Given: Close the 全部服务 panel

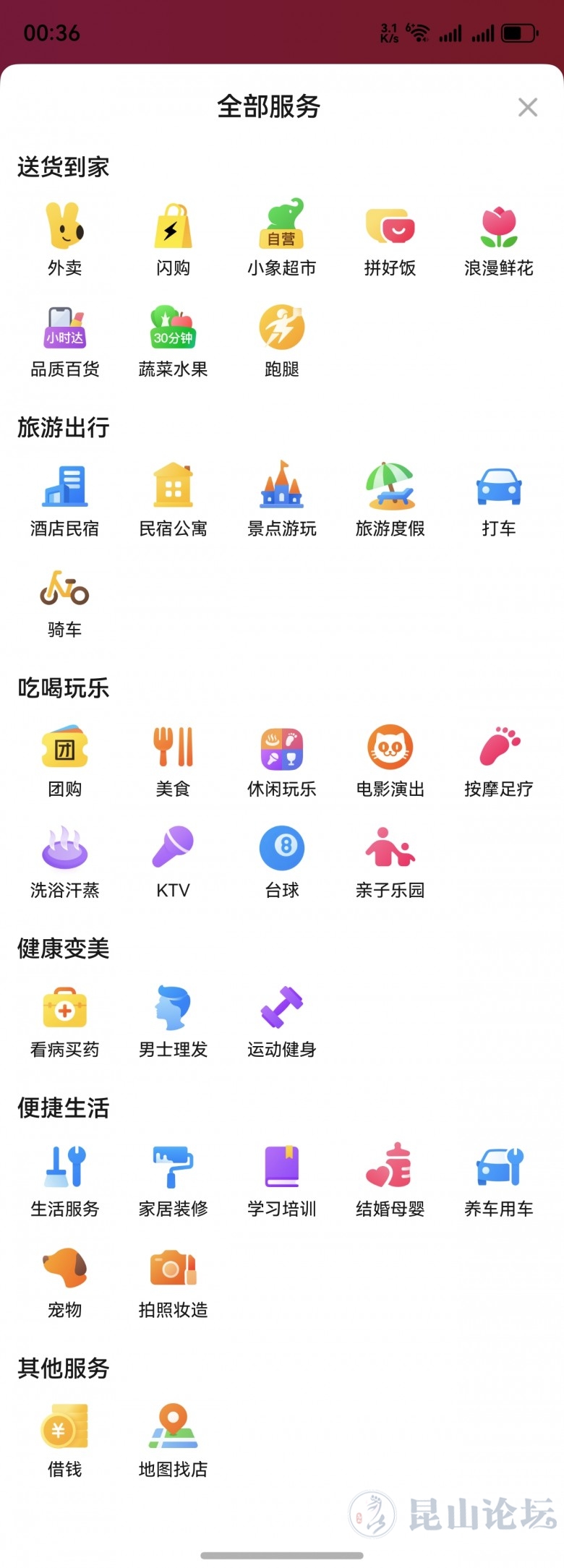Looking at the screenshot, I should point(528,107).
